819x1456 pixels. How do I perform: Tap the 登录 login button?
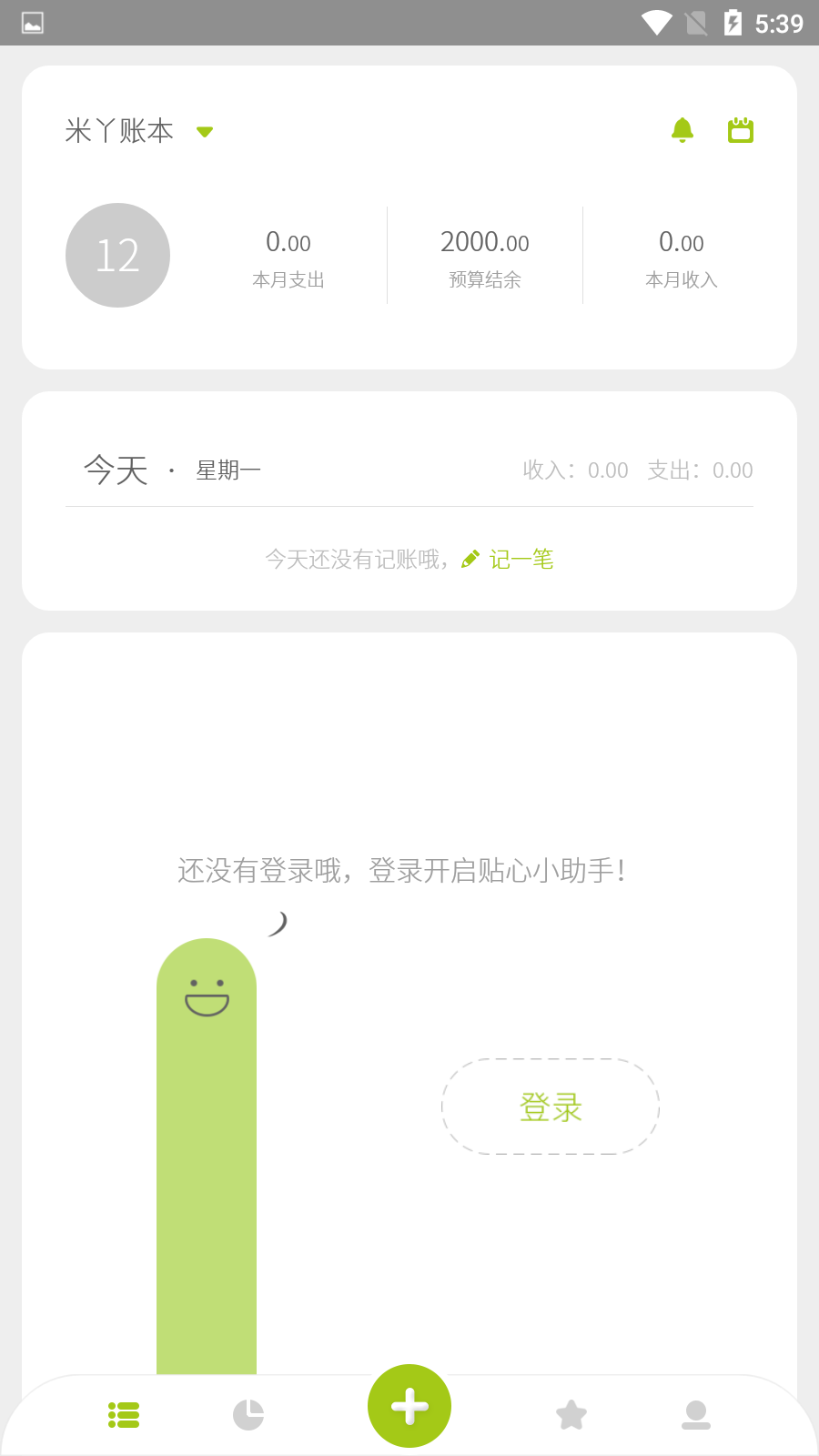click(551, 1107)
